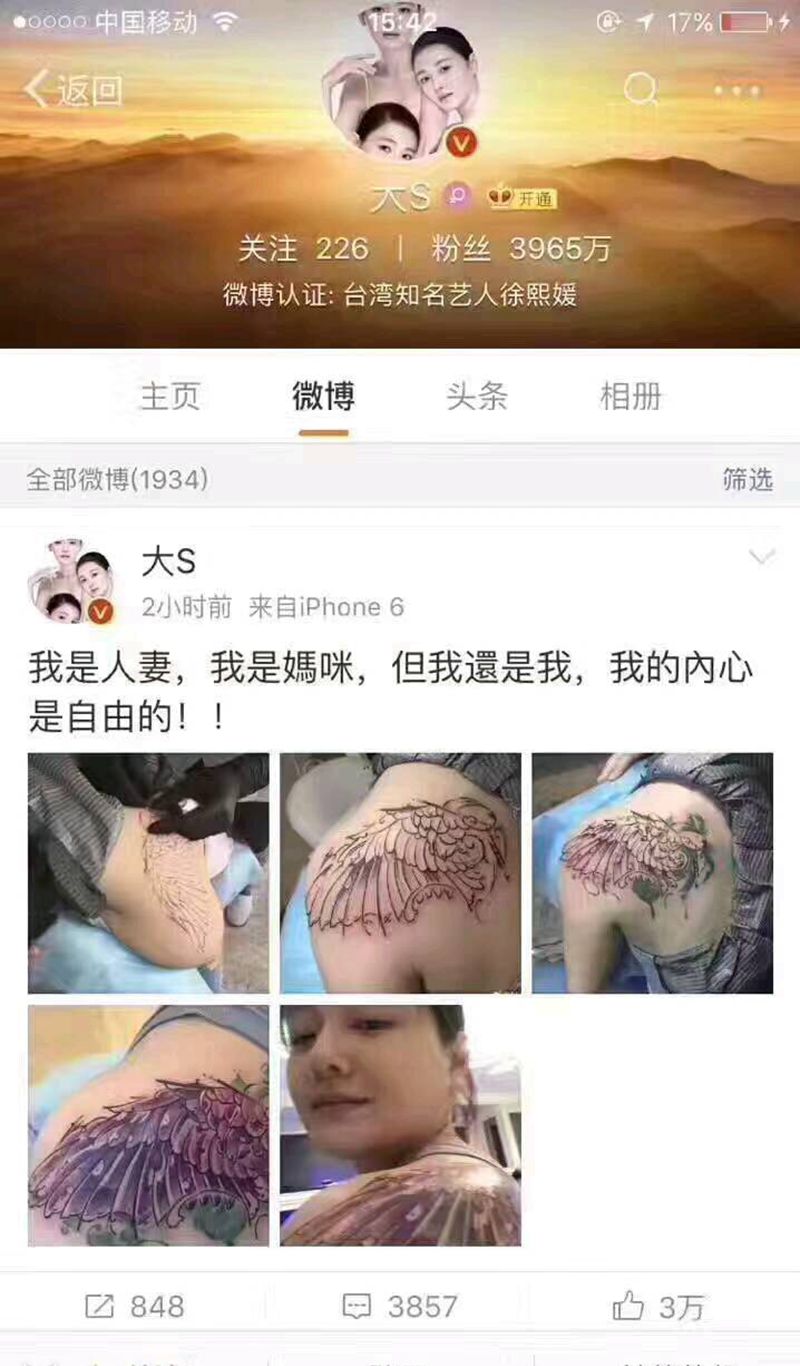
Task: View the purple colored wing photo
Action: coord(148,1125)
